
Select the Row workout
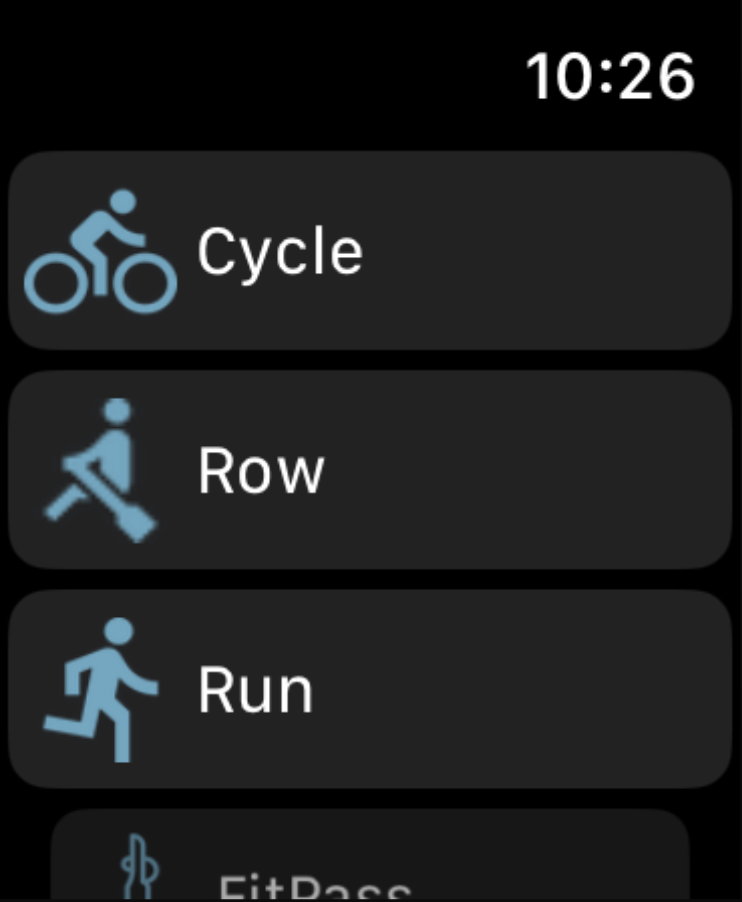tap(370, 470)
